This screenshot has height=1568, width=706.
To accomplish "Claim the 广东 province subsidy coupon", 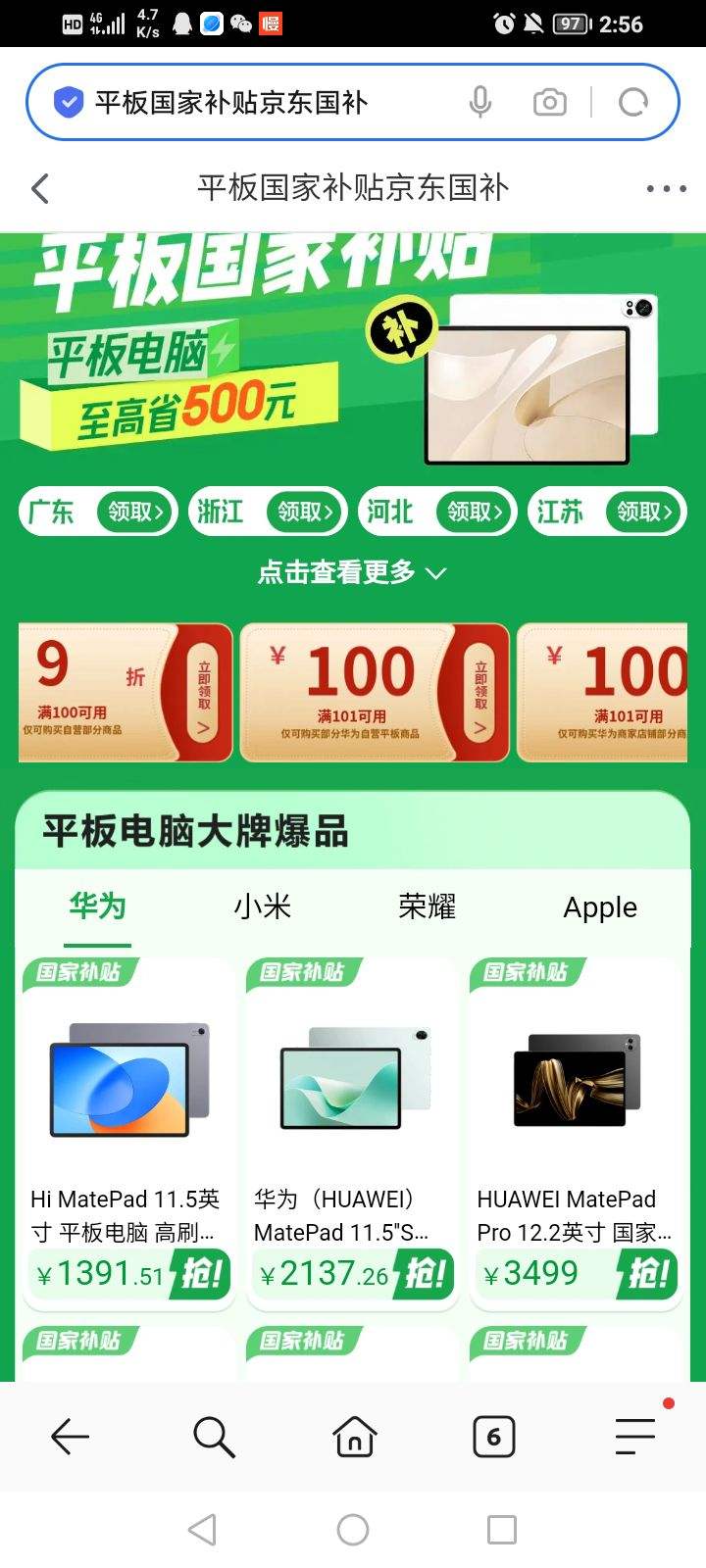I will (x=133, y=511).
